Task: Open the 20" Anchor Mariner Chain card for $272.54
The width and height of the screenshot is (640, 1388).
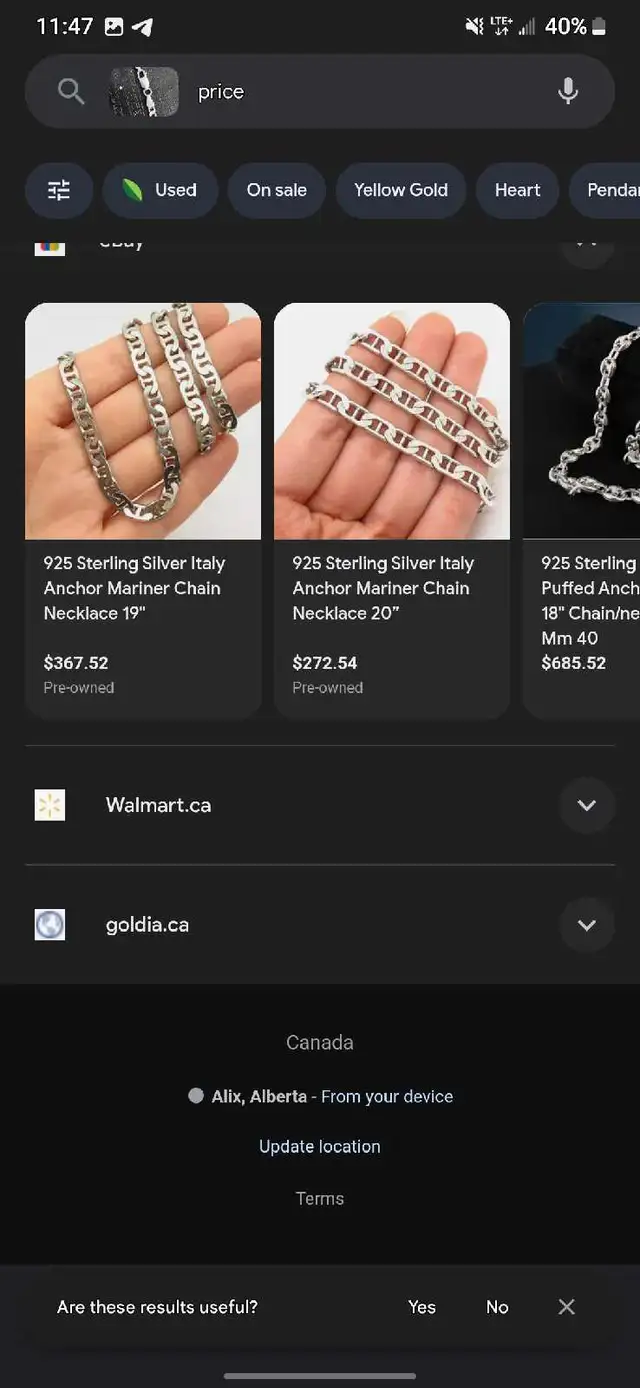Action: point(392,510)
